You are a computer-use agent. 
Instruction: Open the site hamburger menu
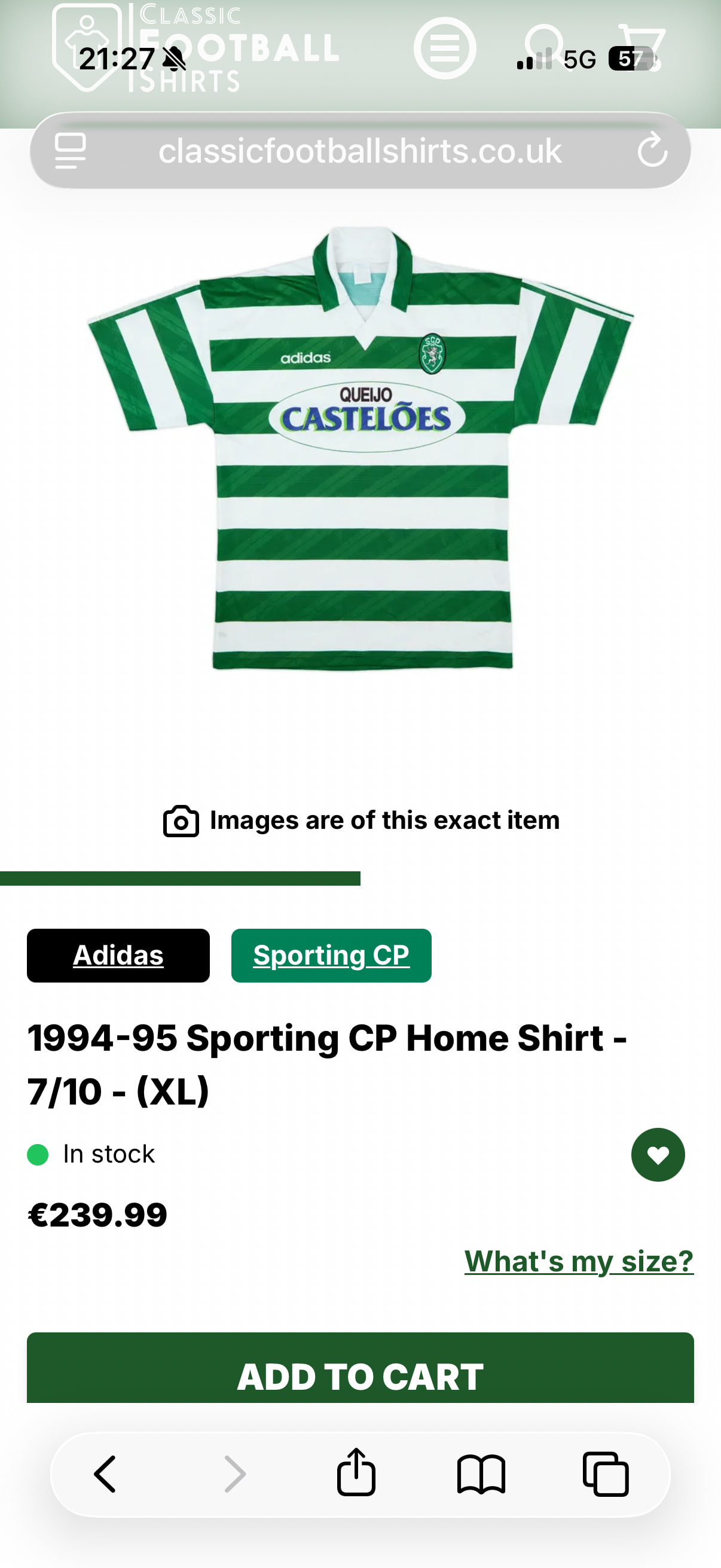[445, 48]
